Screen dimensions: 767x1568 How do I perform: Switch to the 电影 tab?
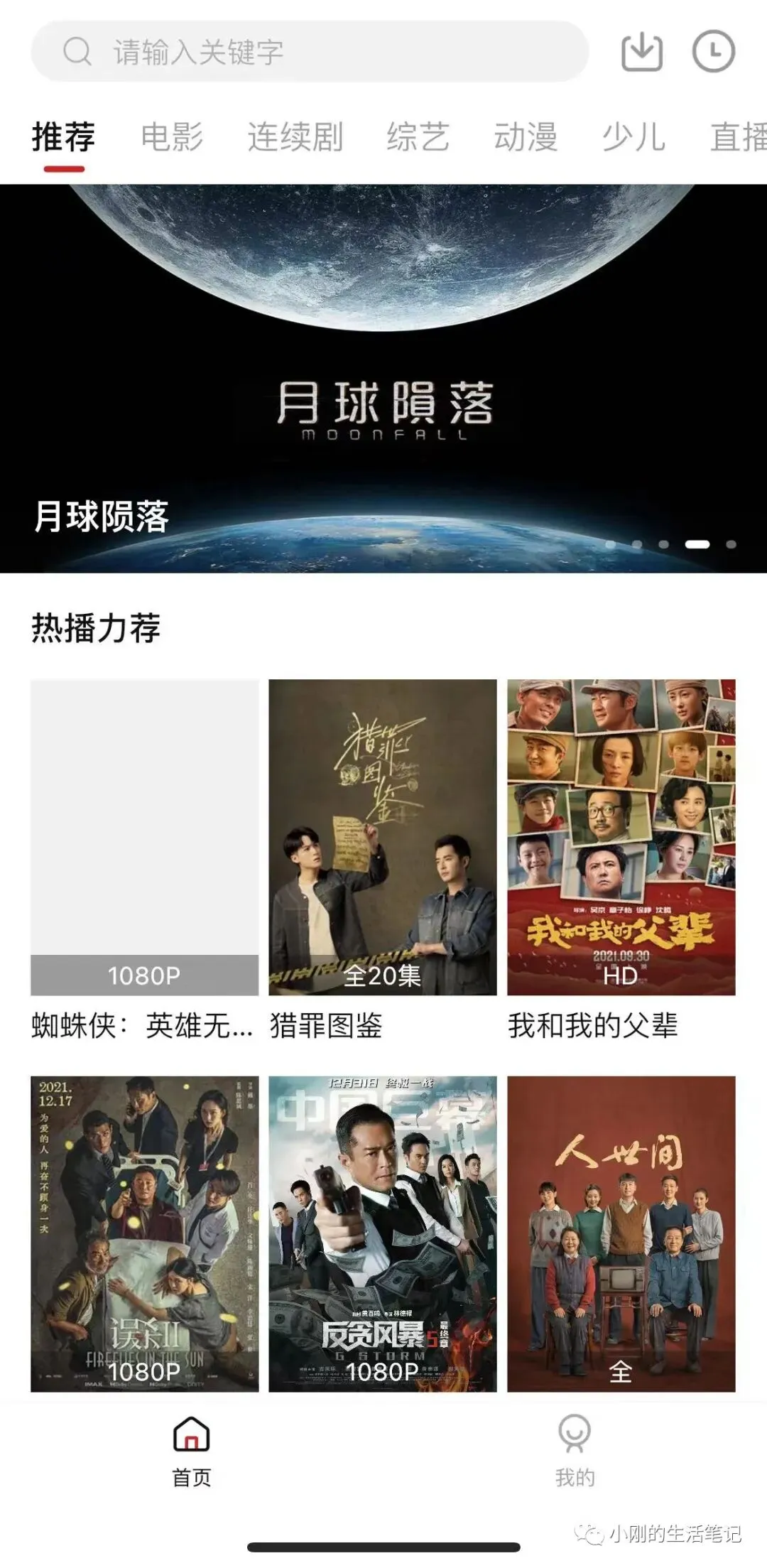172,137
